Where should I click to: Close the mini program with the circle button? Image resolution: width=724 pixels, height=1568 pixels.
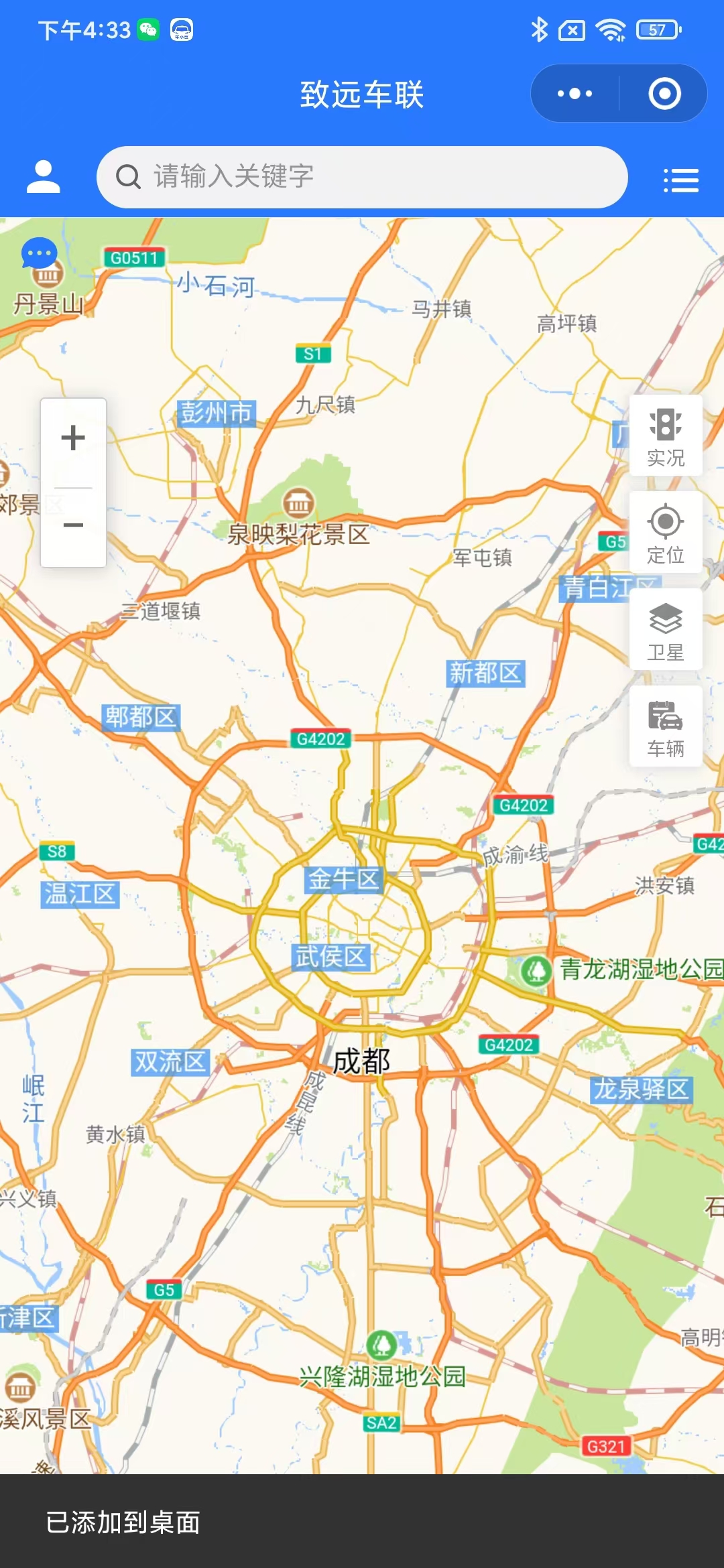coord(664,94)
